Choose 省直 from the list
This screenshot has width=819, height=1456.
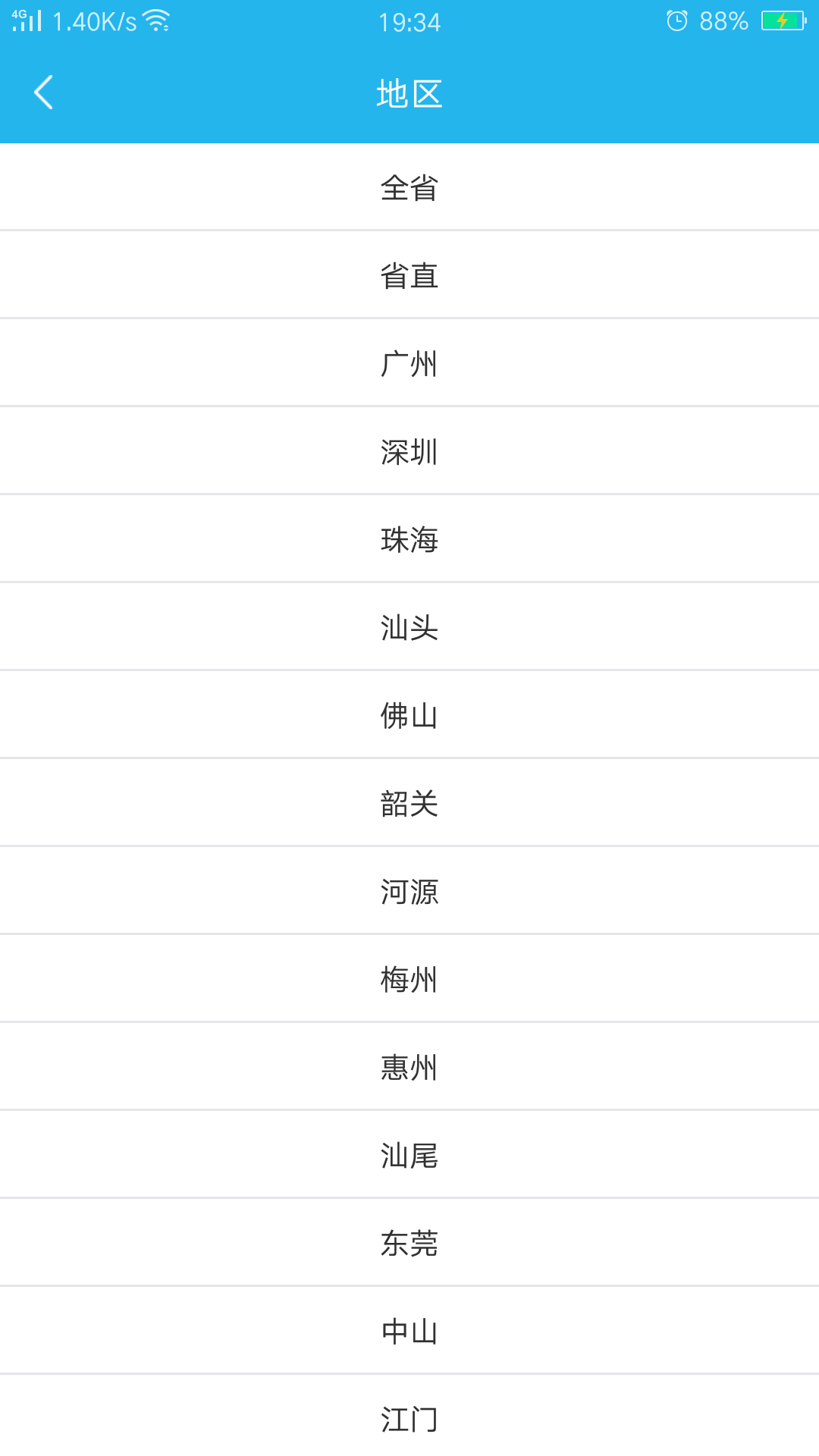[409, 275]
